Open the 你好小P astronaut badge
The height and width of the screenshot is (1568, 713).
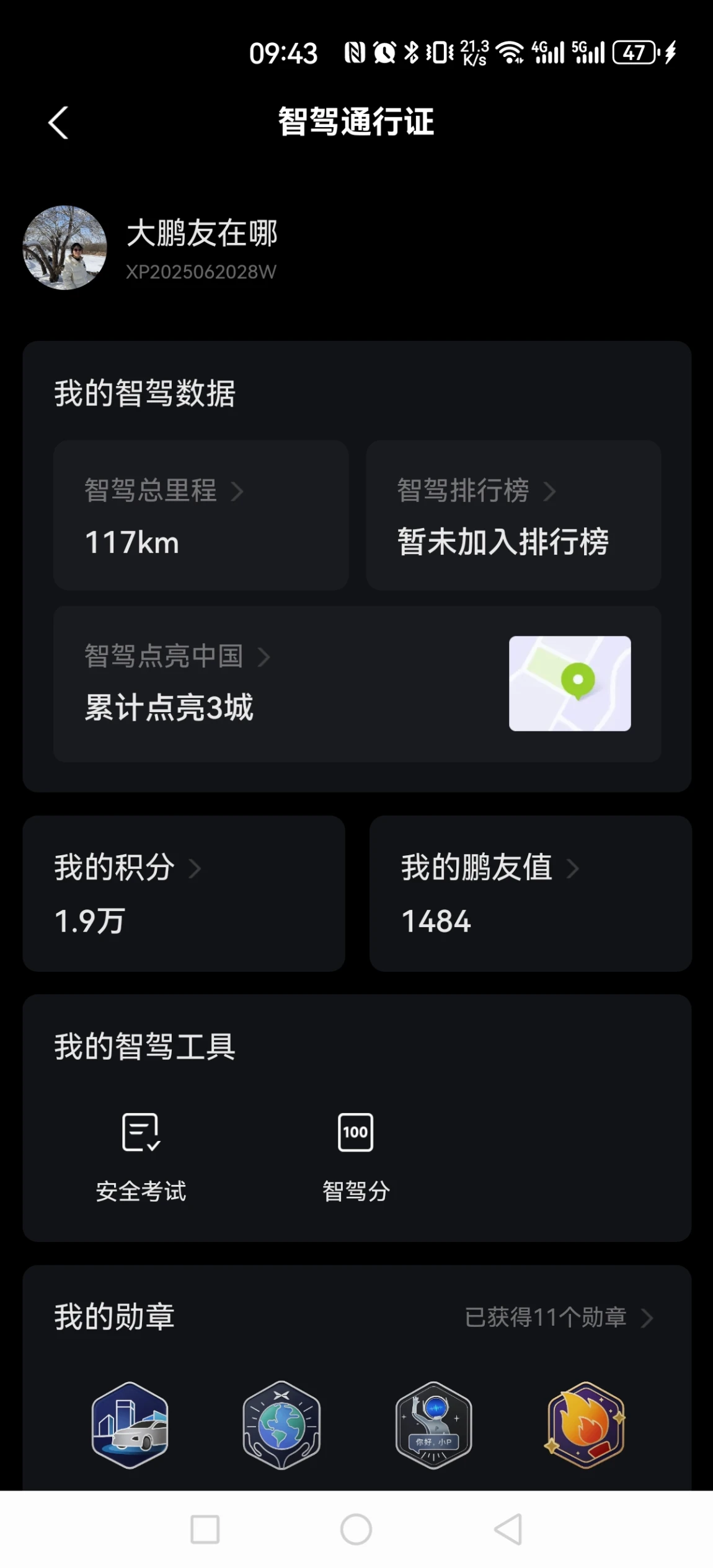point(433,1425)
